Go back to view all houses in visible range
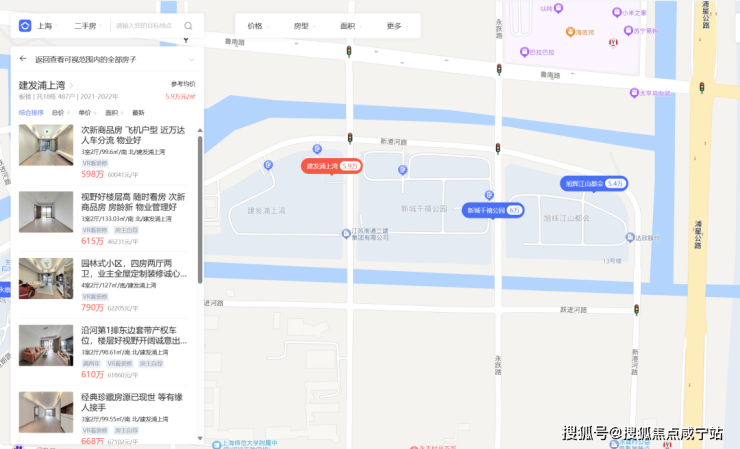This screenshot has height=449, width=740. 84,59
